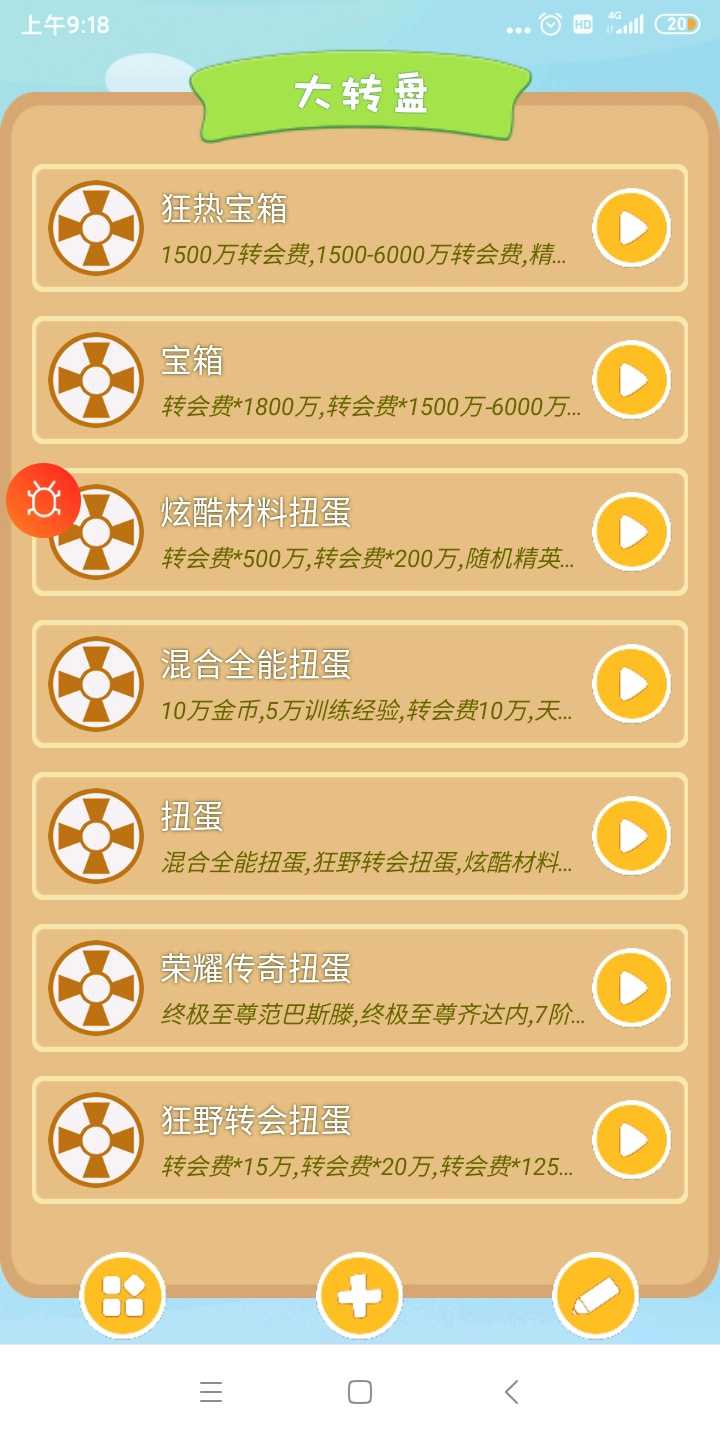Launch the 狂野转会扭蛋 wheel
Viewport: 720px width, 1440px height.
click(x=631, y=1140)
